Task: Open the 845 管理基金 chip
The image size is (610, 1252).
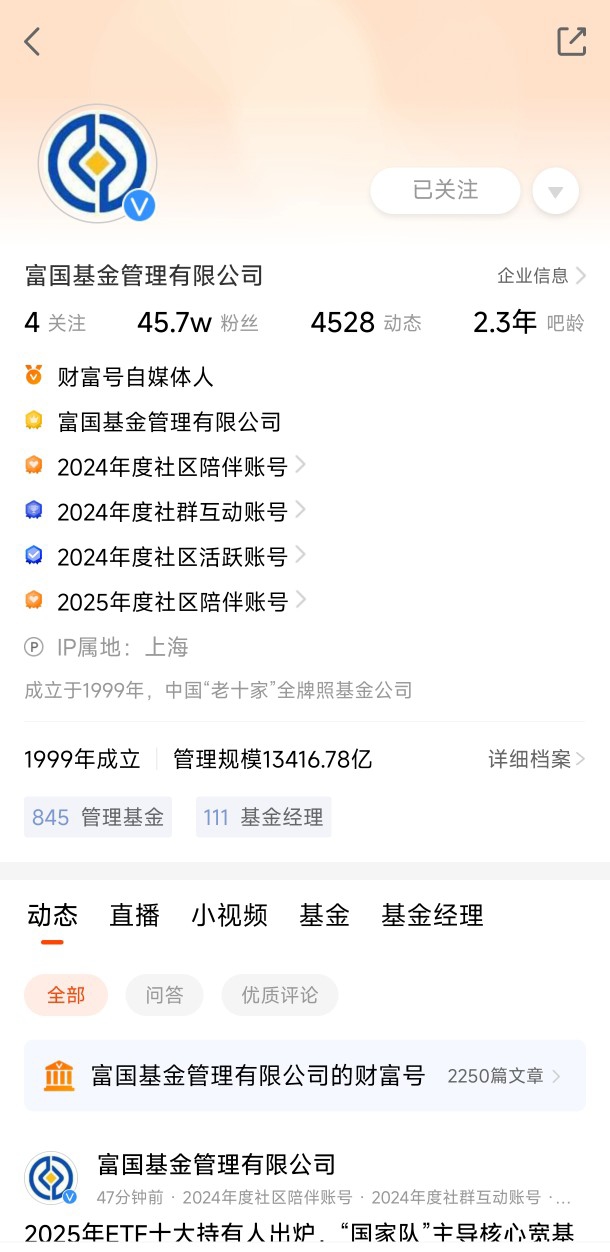Action: pos(98,817)
